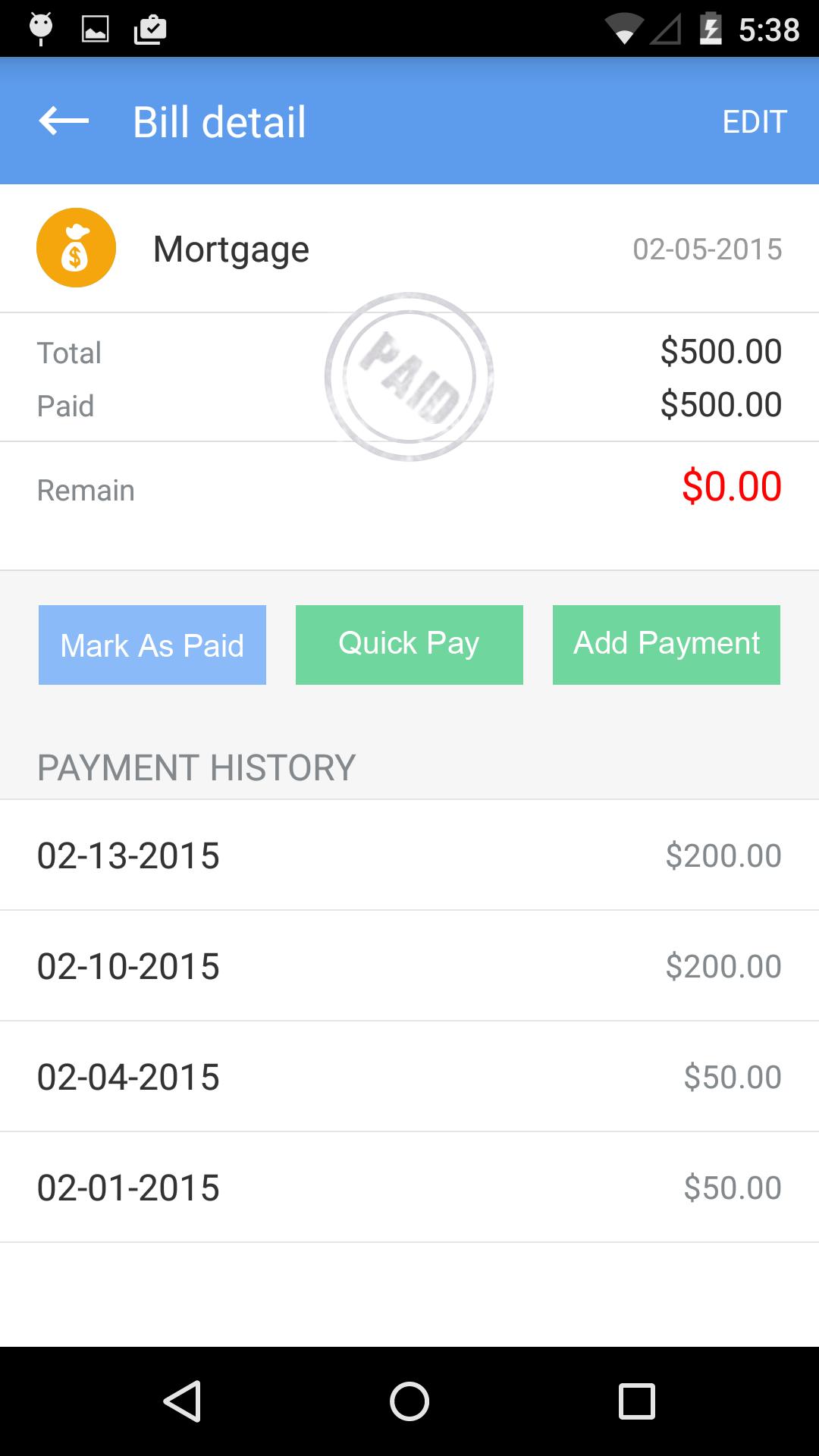Open the 02-13-2015 payment entry

pos(409,855)
